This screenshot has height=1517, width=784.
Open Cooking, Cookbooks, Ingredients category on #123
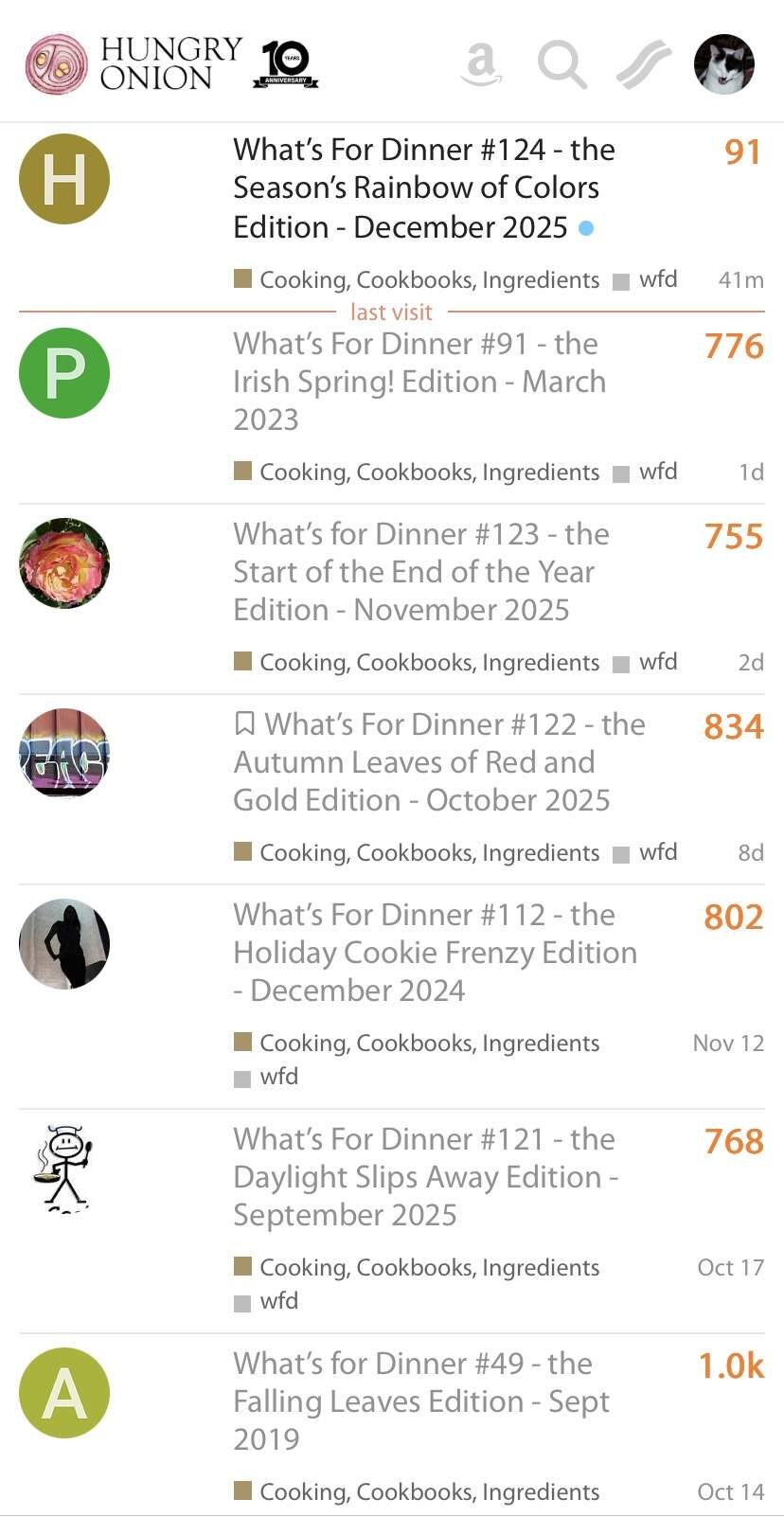[428, 663]
